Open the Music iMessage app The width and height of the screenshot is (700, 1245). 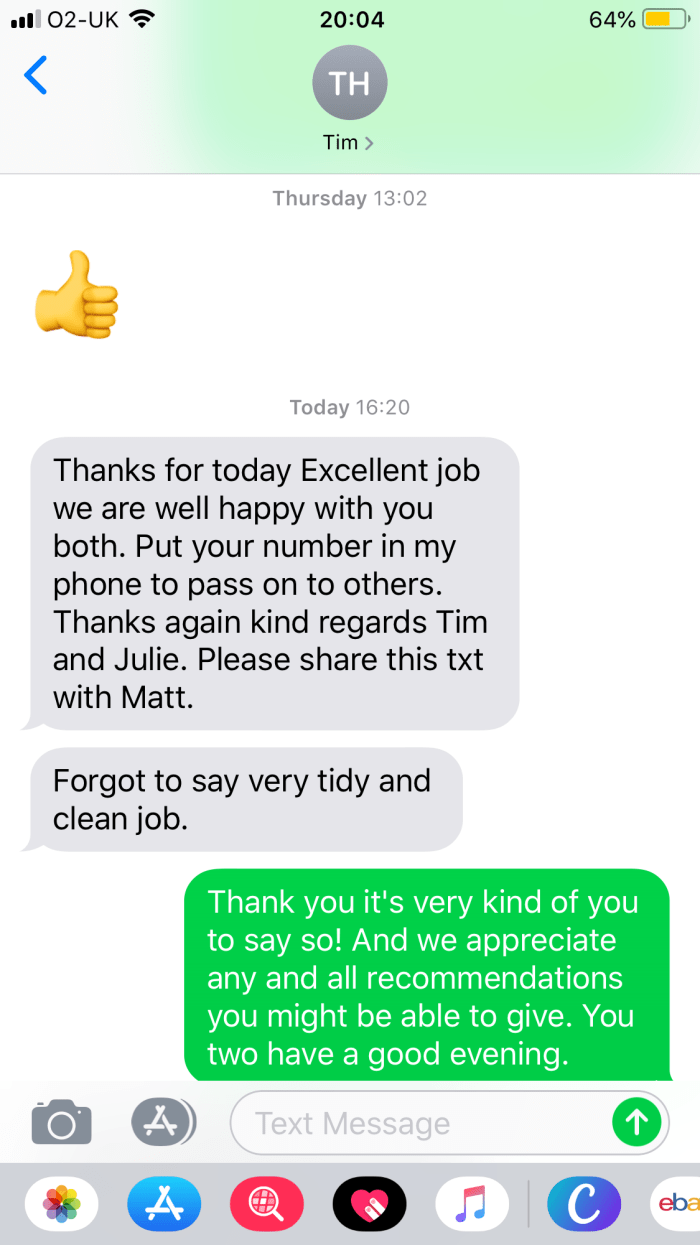[x=471, y=1205]
